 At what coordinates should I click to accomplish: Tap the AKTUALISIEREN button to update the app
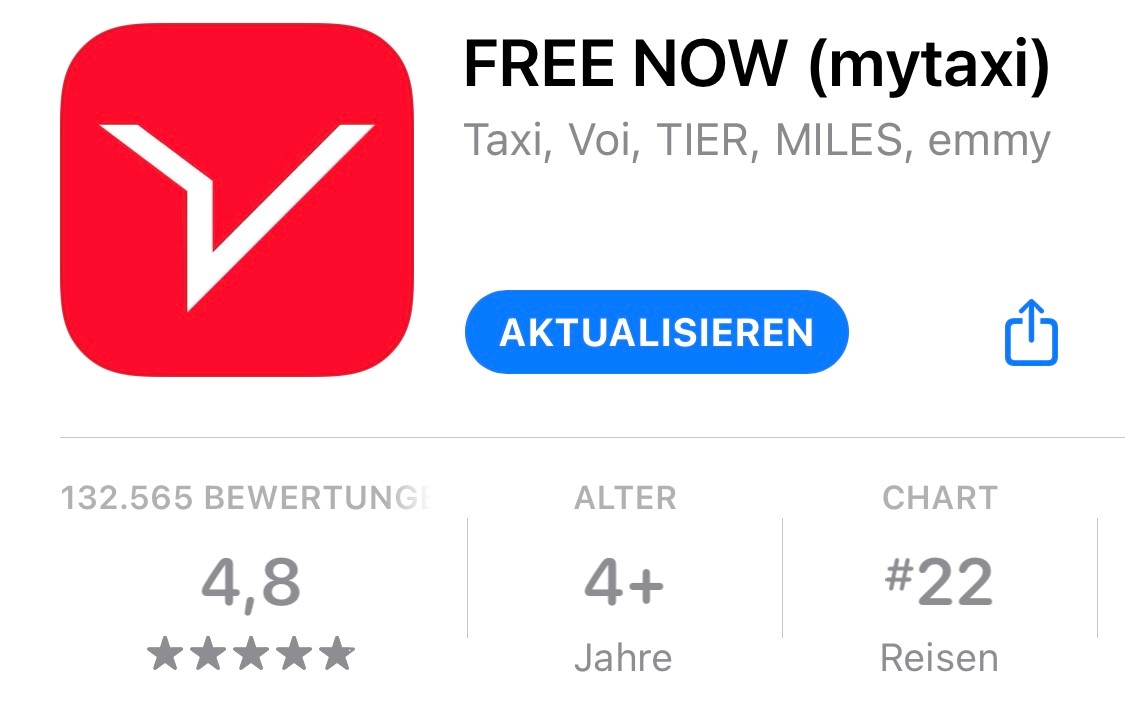point(656,332)
